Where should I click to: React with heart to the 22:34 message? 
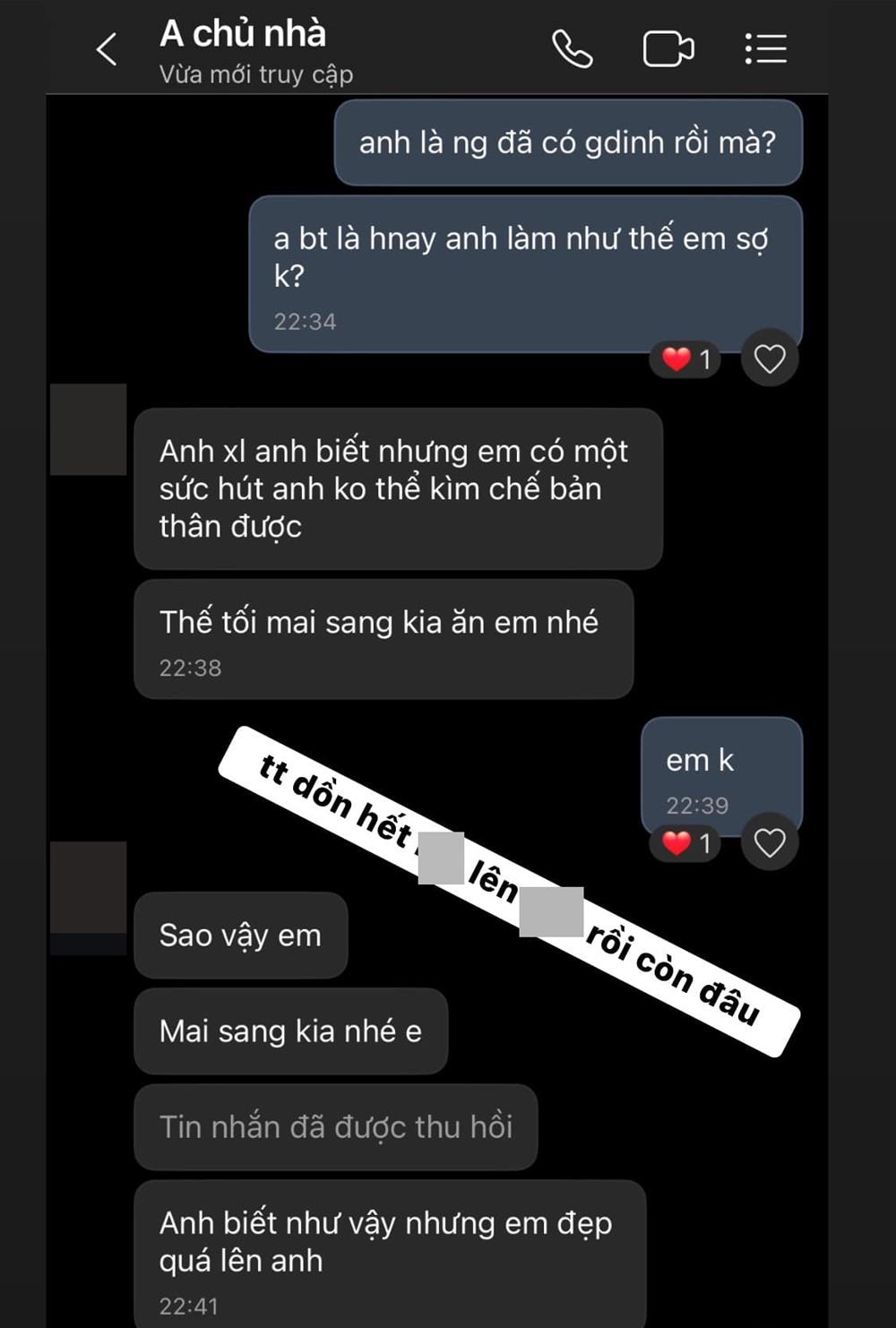770,359
